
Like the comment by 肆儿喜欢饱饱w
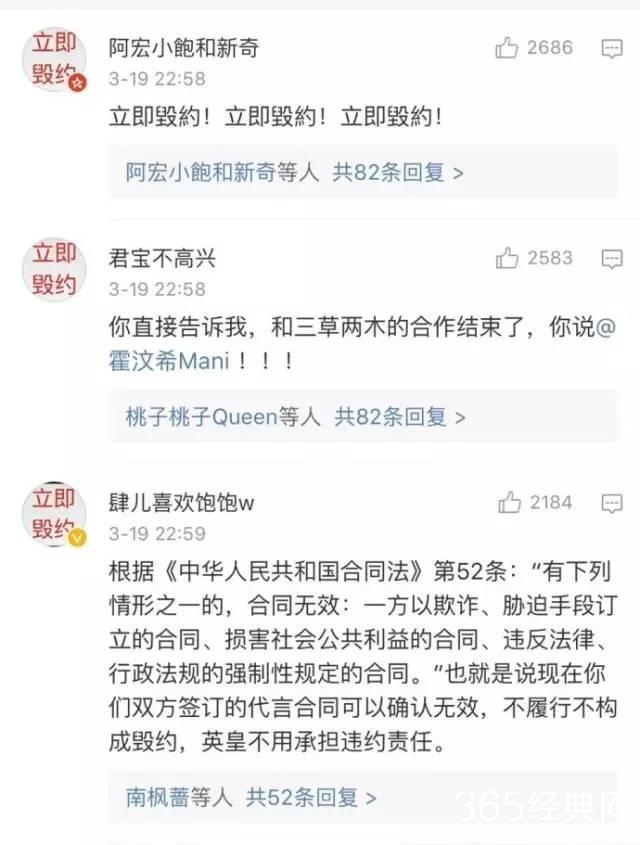[510, 503]
